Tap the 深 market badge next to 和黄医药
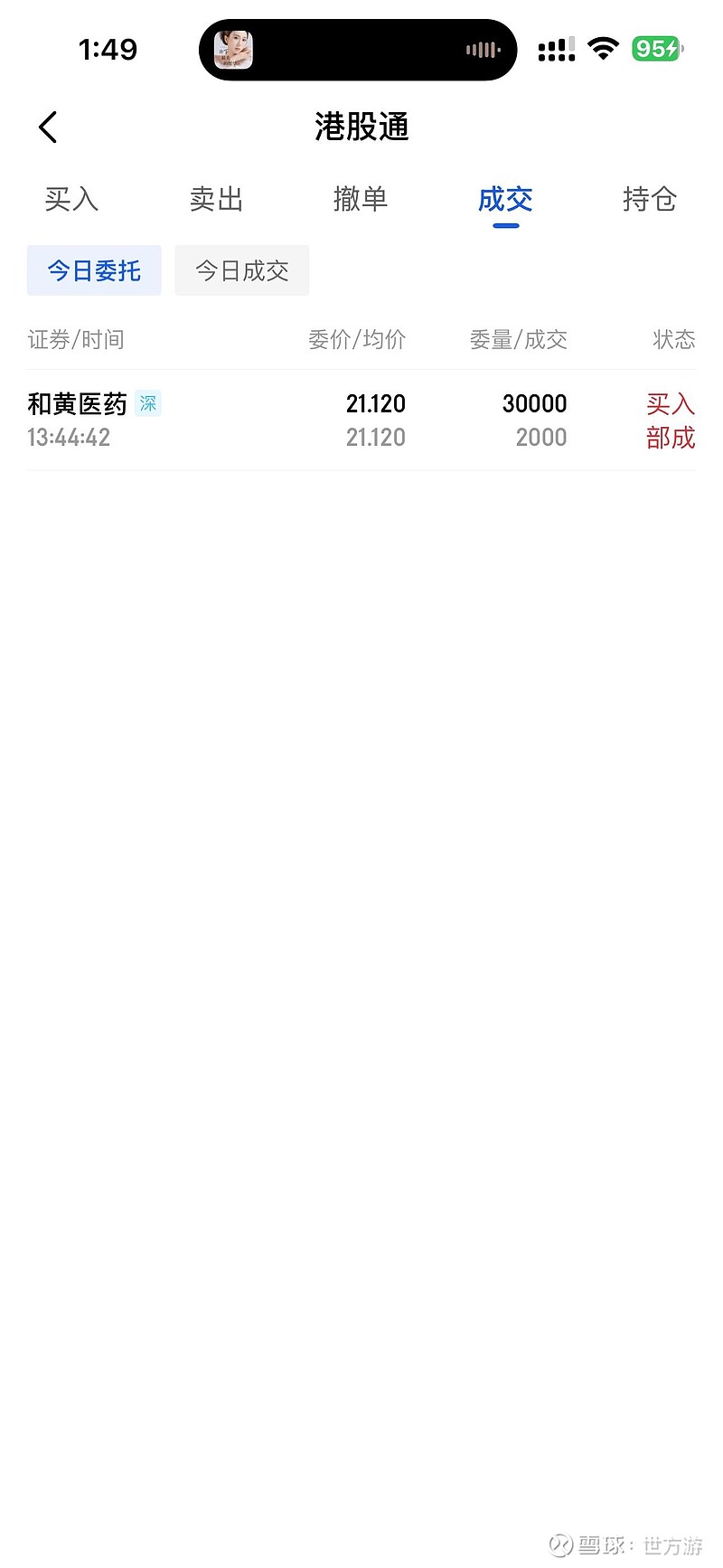 pyautogui.click(x=147, y=404)
